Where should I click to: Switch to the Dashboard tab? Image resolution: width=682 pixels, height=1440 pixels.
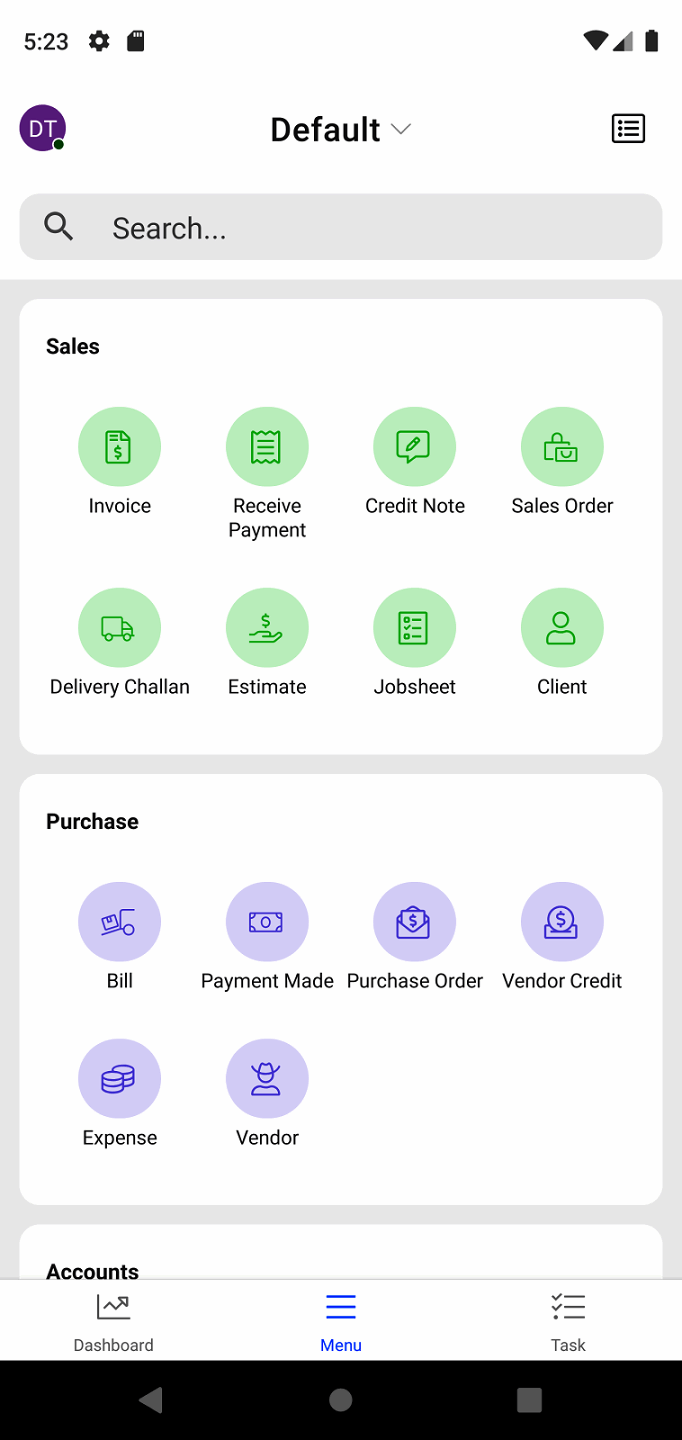tap(113, 1320)
